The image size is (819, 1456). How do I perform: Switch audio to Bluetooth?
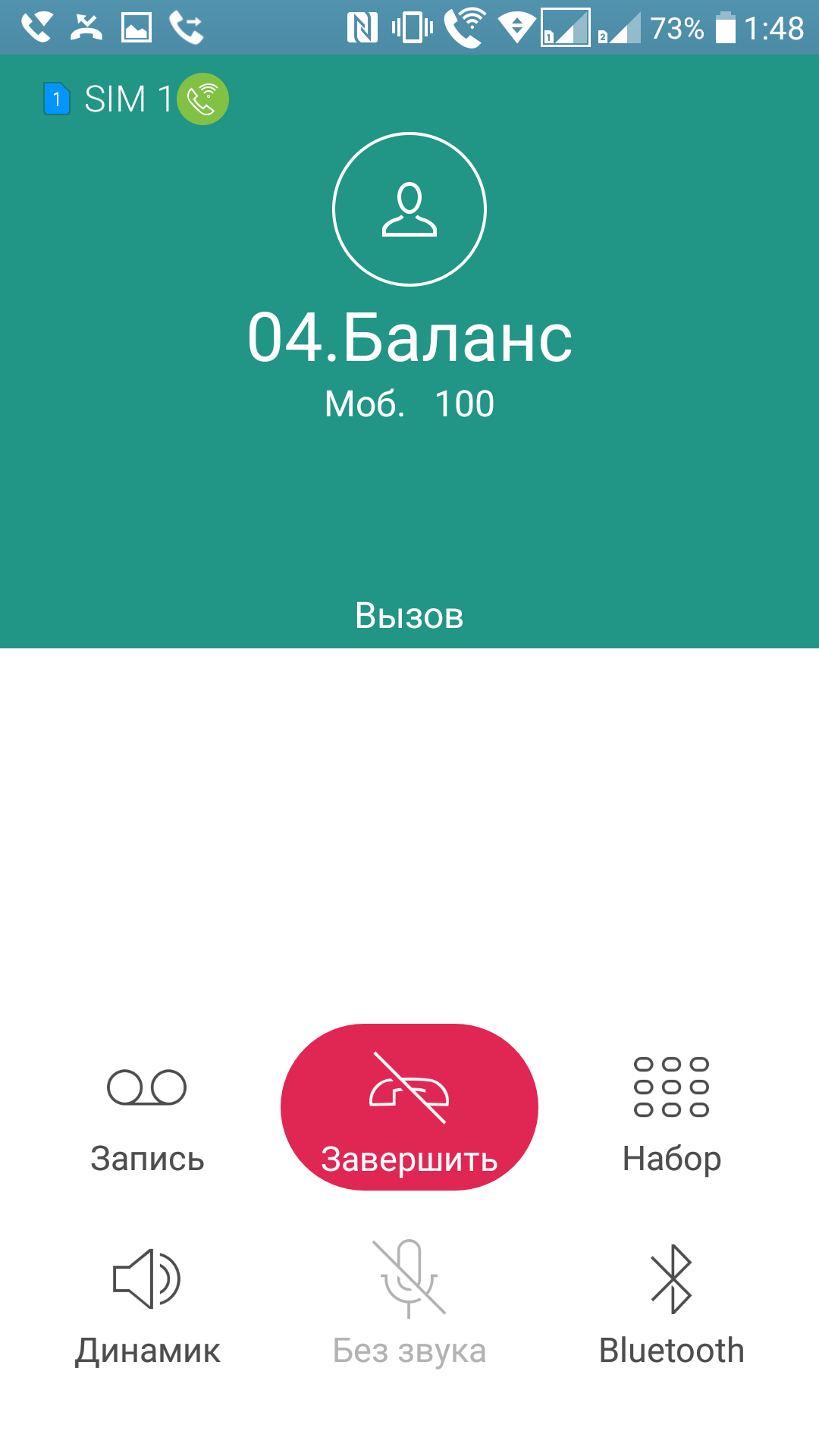671,1304
